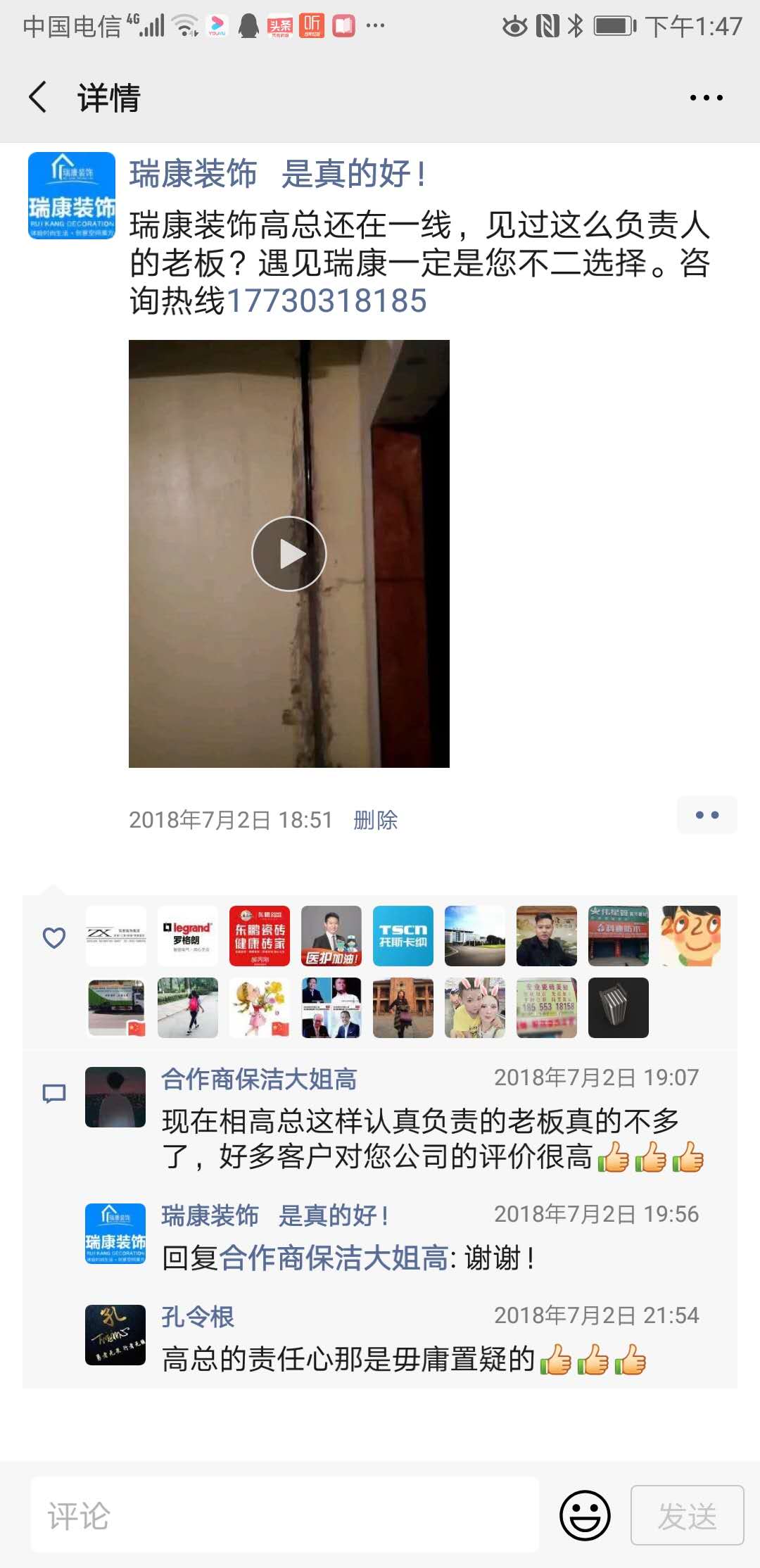Go back from the 详情 page

tap(39, 97)
